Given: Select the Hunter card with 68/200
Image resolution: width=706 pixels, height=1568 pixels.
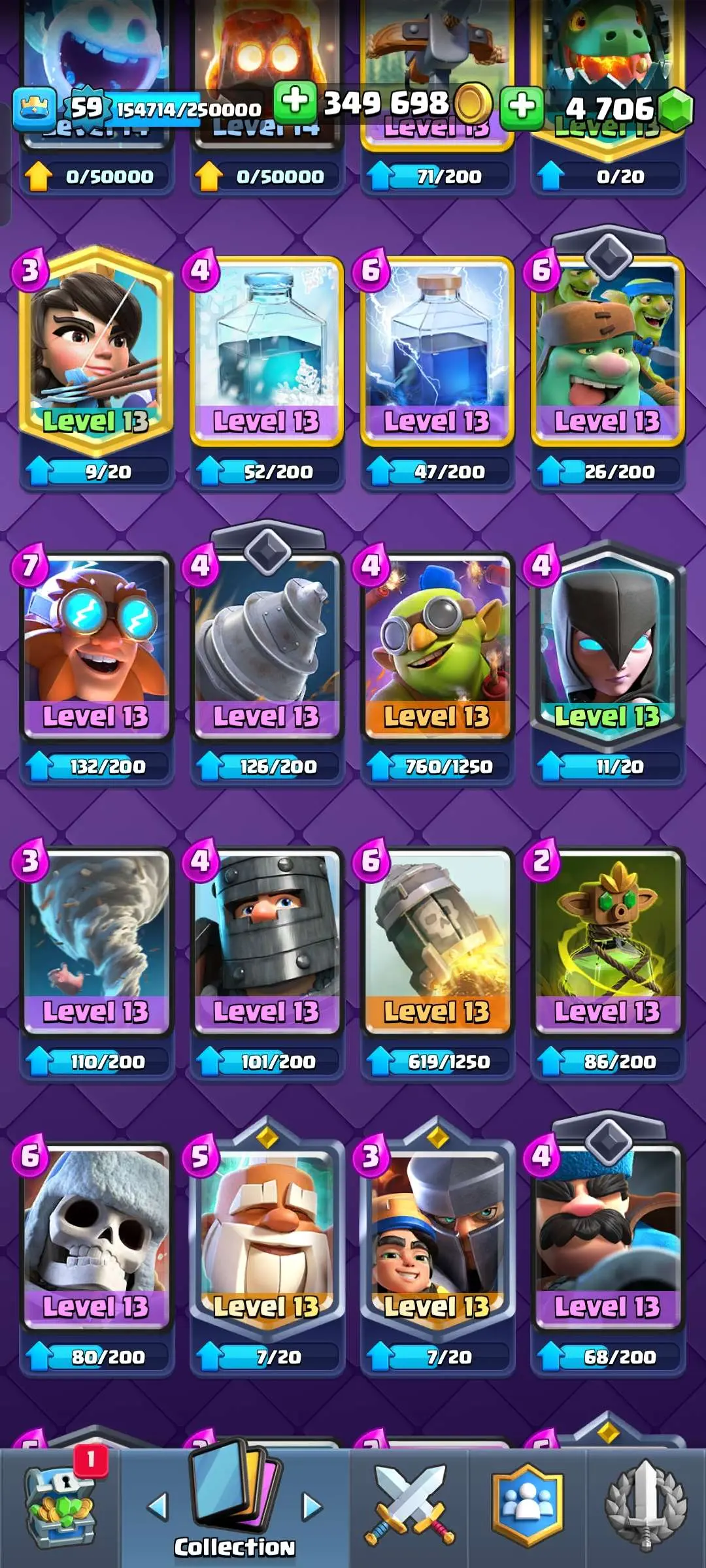Looking at the screenshot, I should pyautogui.click(x=607, y=1235).
